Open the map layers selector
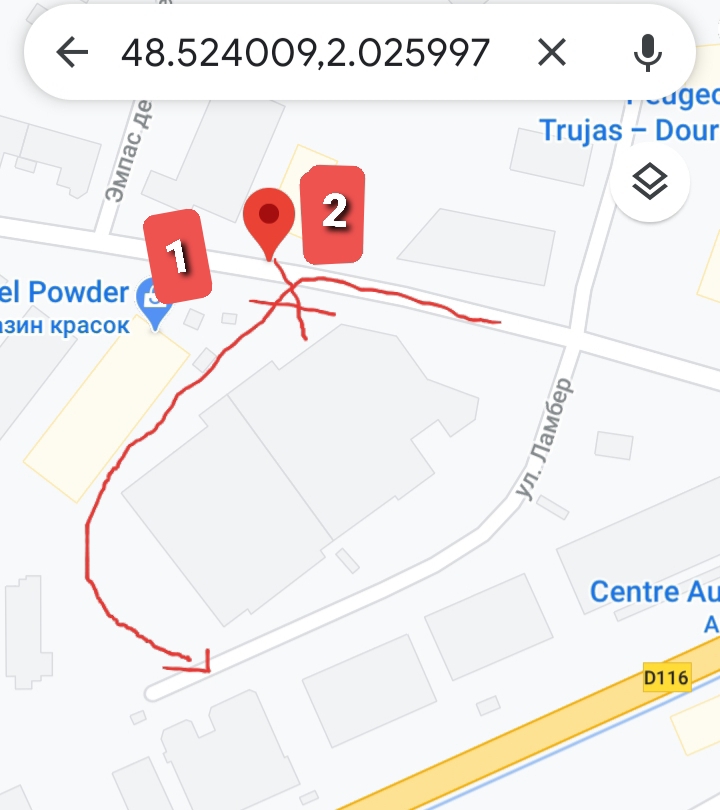This screenshot has width=720, height=810. (650, 183)
